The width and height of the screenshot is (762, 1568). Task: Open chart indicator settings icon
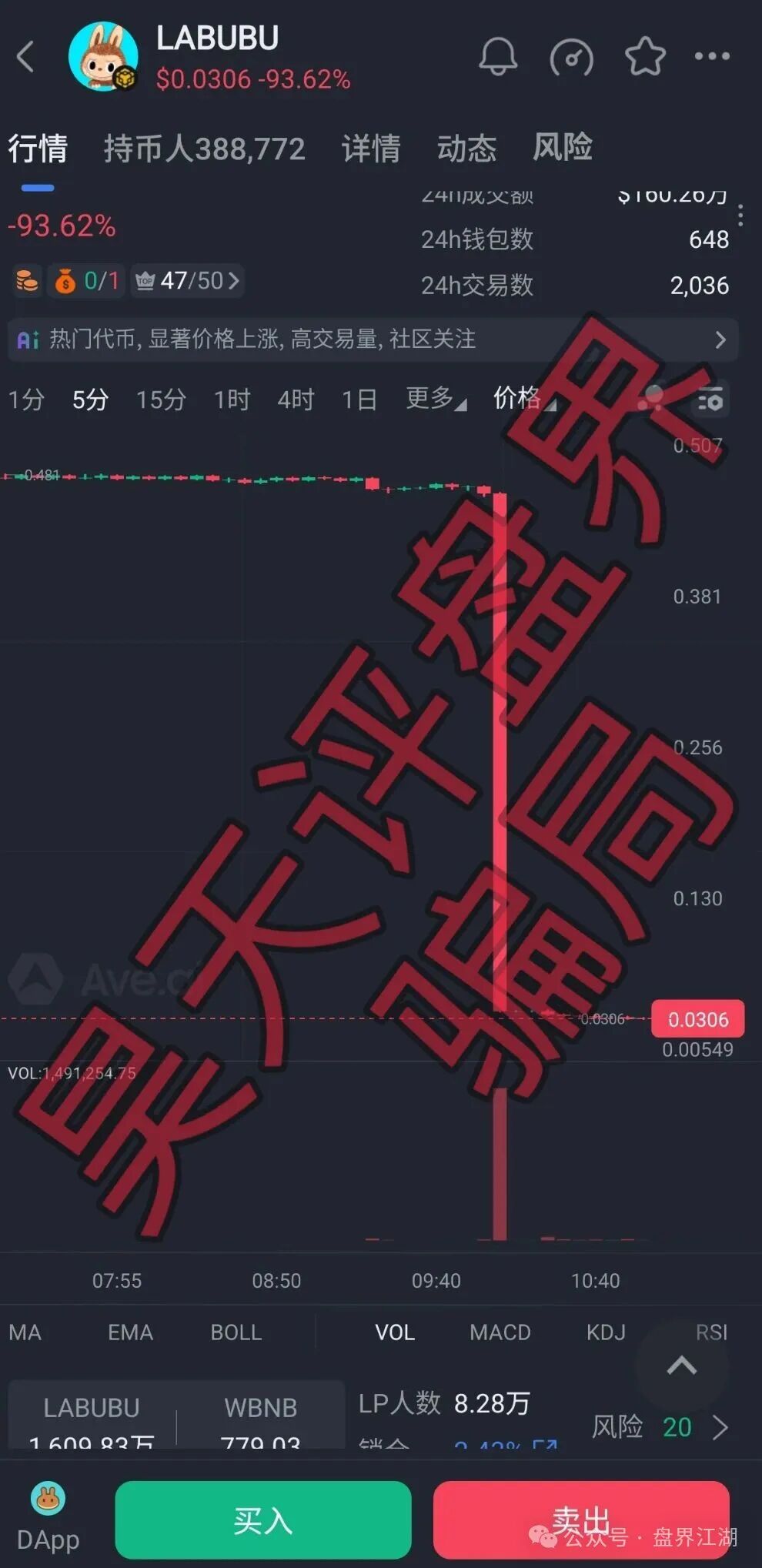click(709, 400)
